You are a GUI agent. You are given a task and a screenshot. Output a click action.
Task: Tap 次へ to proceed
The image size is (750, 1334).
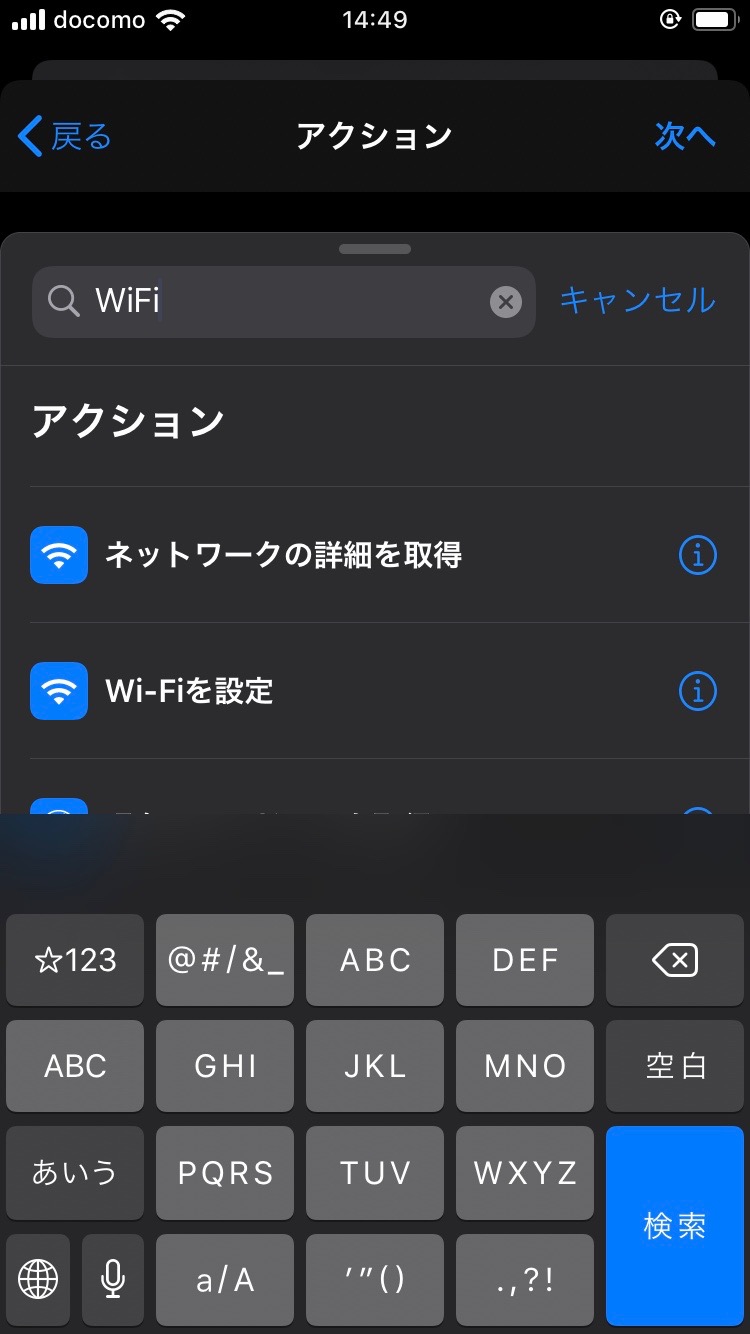685,136
